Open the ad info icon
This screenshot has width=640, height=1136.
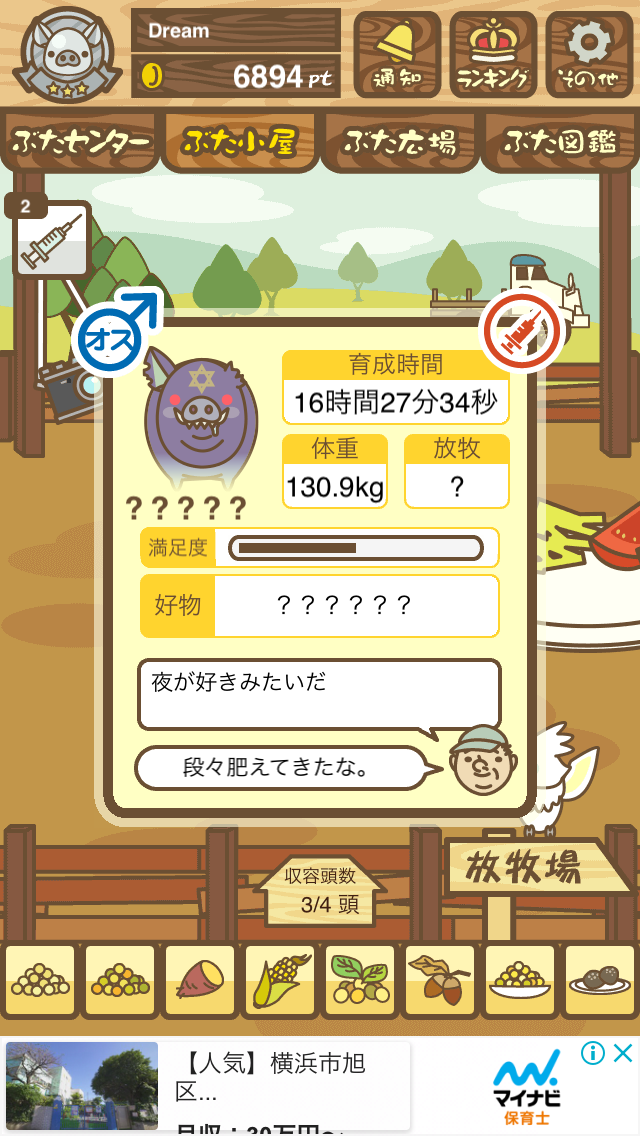[x=593, y=1053]
